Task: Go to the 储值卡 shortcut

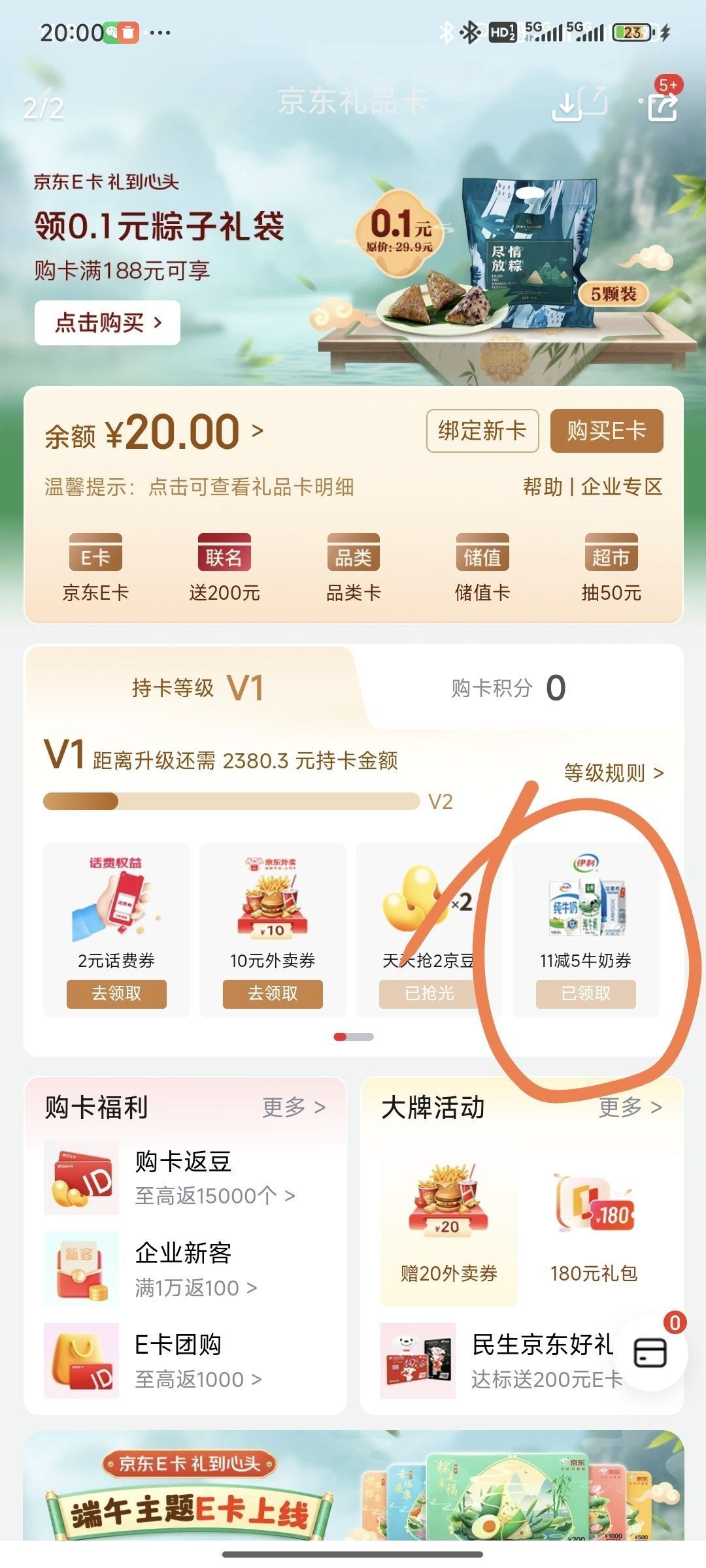Action: [x=482, y=567]
